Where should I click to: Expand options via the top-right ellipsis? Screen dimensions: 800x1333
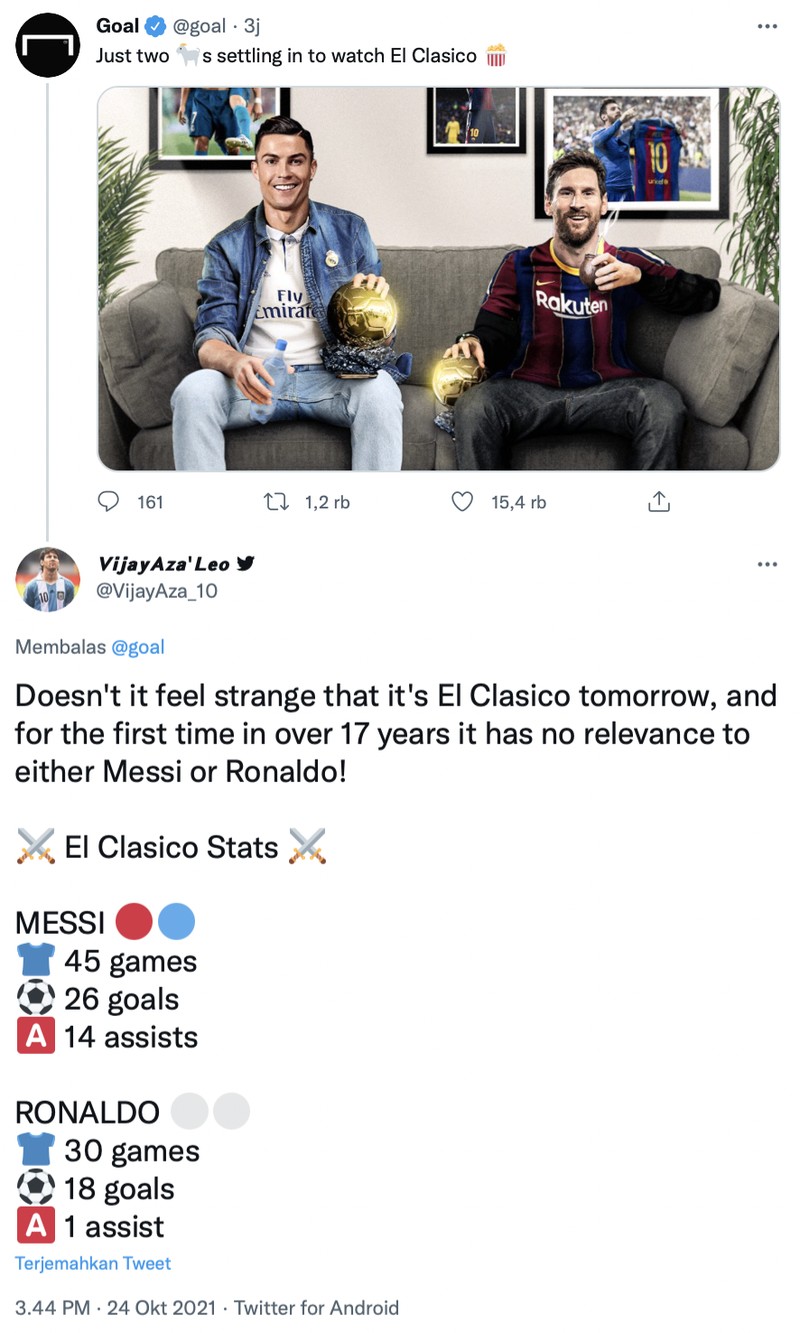click(x=767, y=28)
